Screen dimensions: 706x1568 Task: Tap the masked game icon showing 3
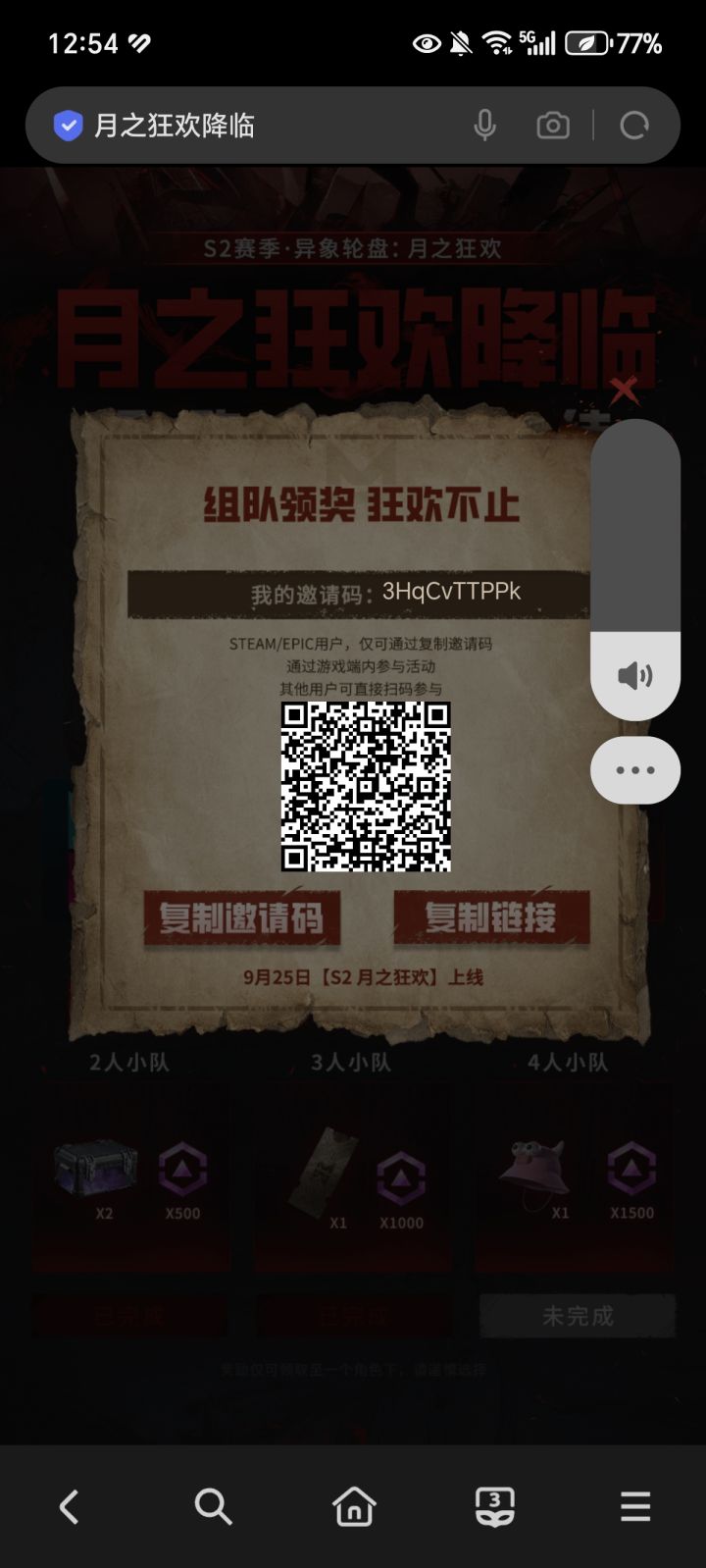pyautogui.click(x=494, y=1506)
